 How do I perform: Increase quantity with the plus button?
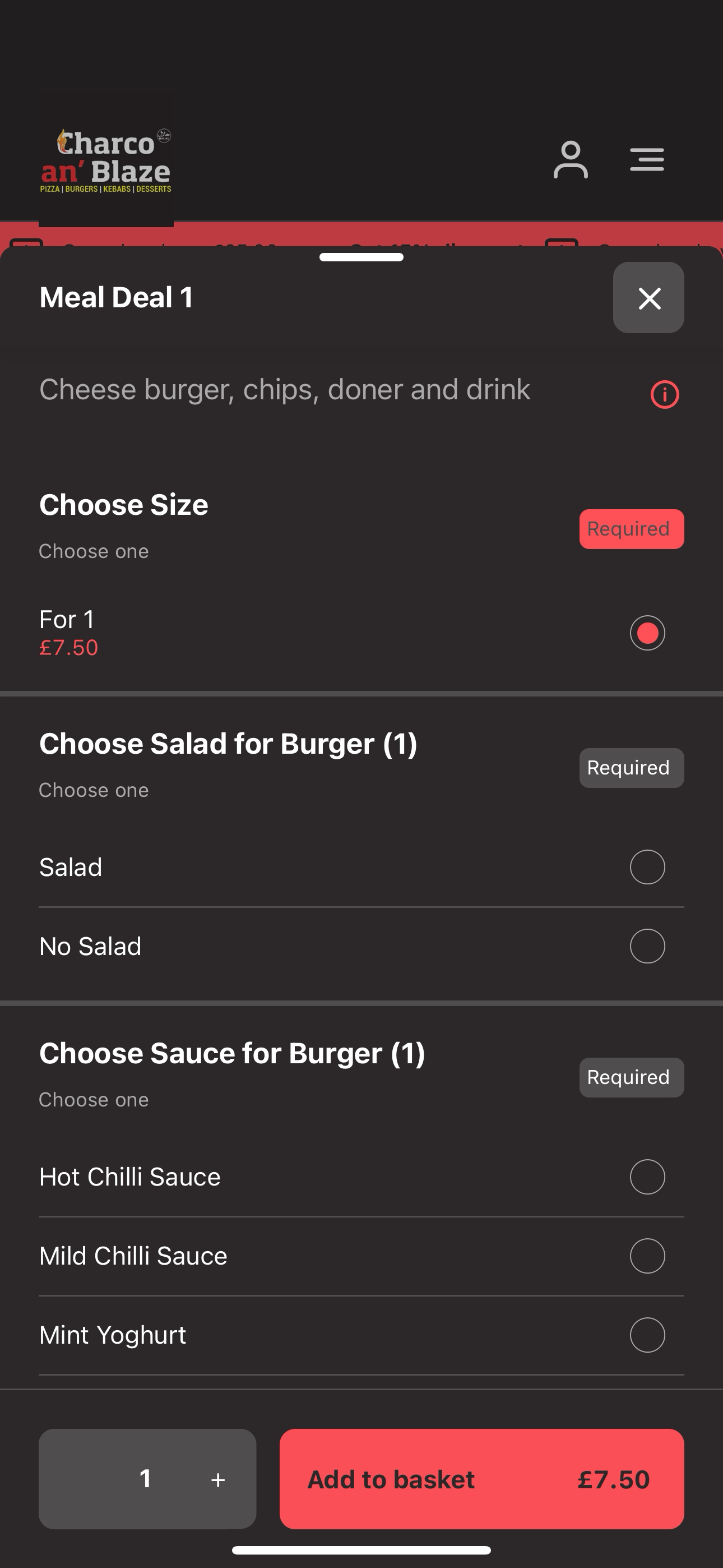point(218,1479)
